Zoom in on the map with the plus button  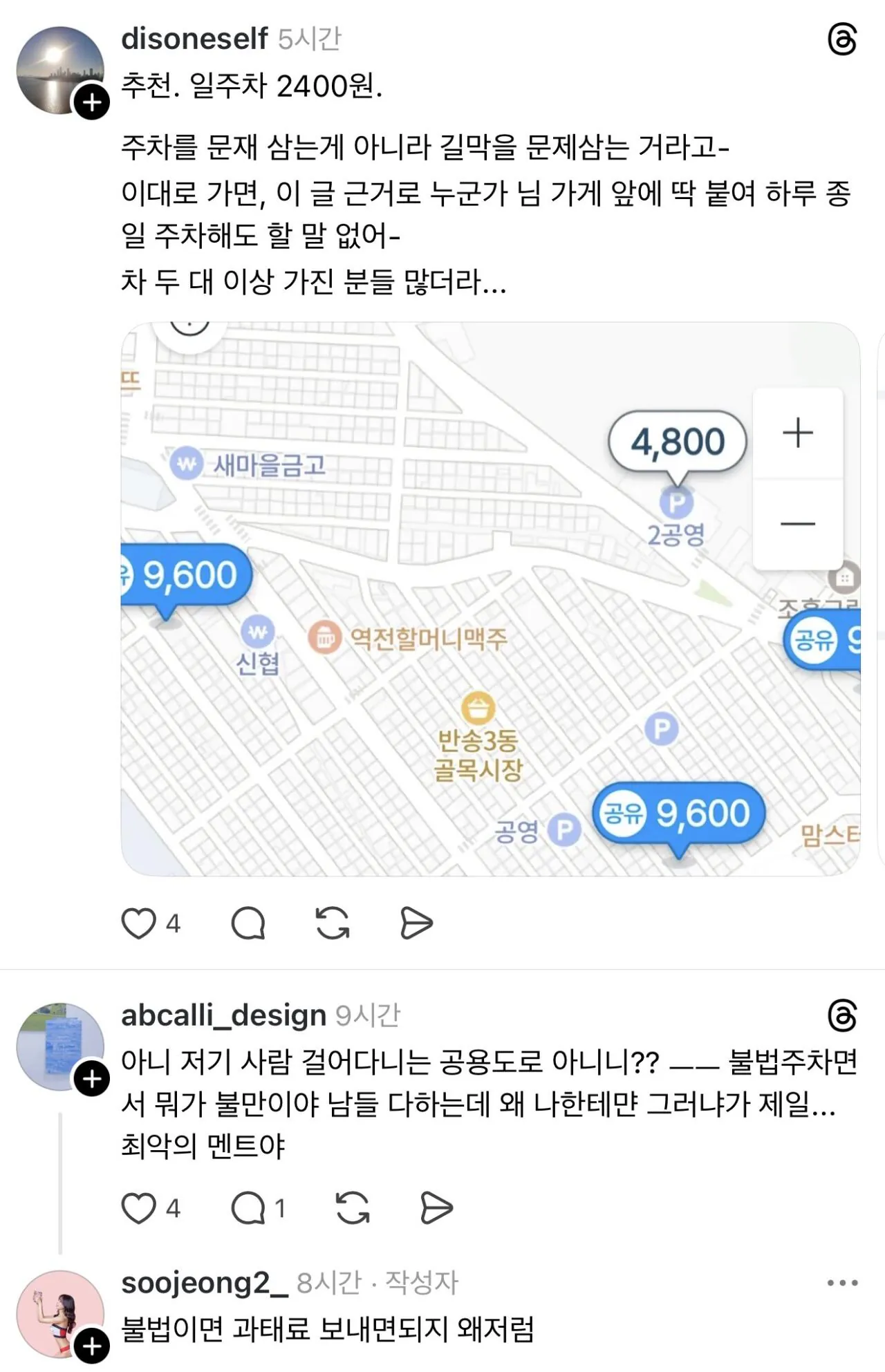[799, 431]
